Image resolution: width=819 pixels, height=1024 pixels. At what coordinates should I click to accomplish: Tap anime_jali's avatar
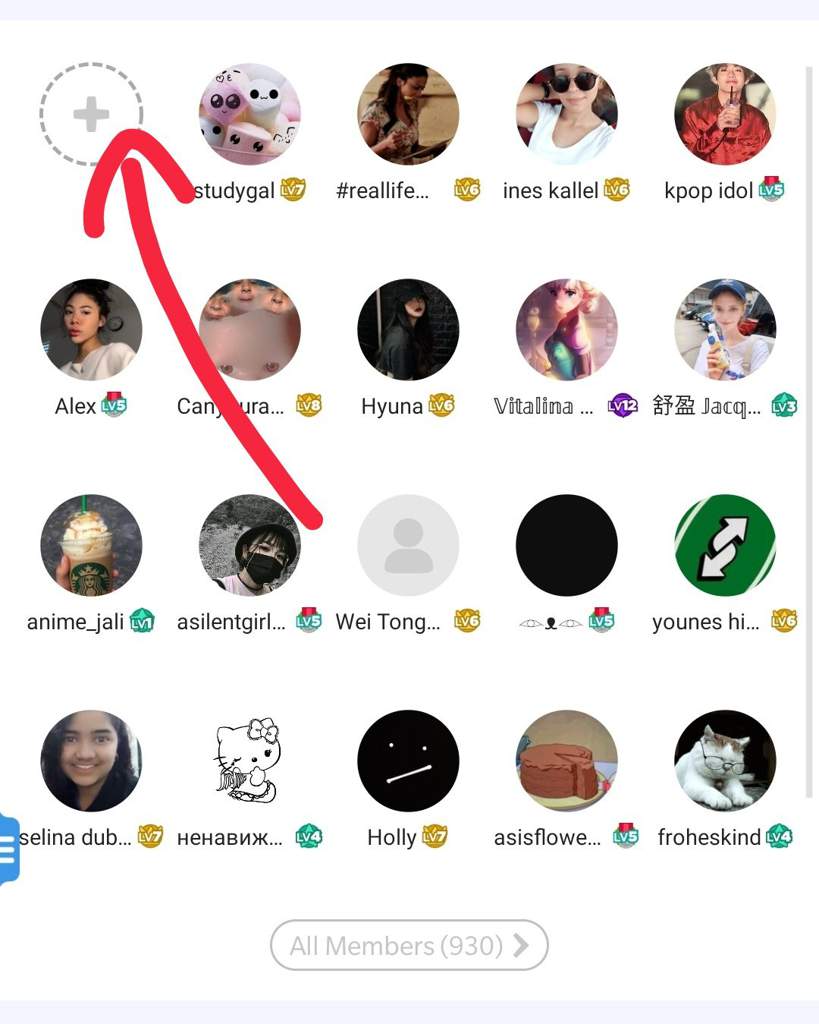[x=91, y=545]
